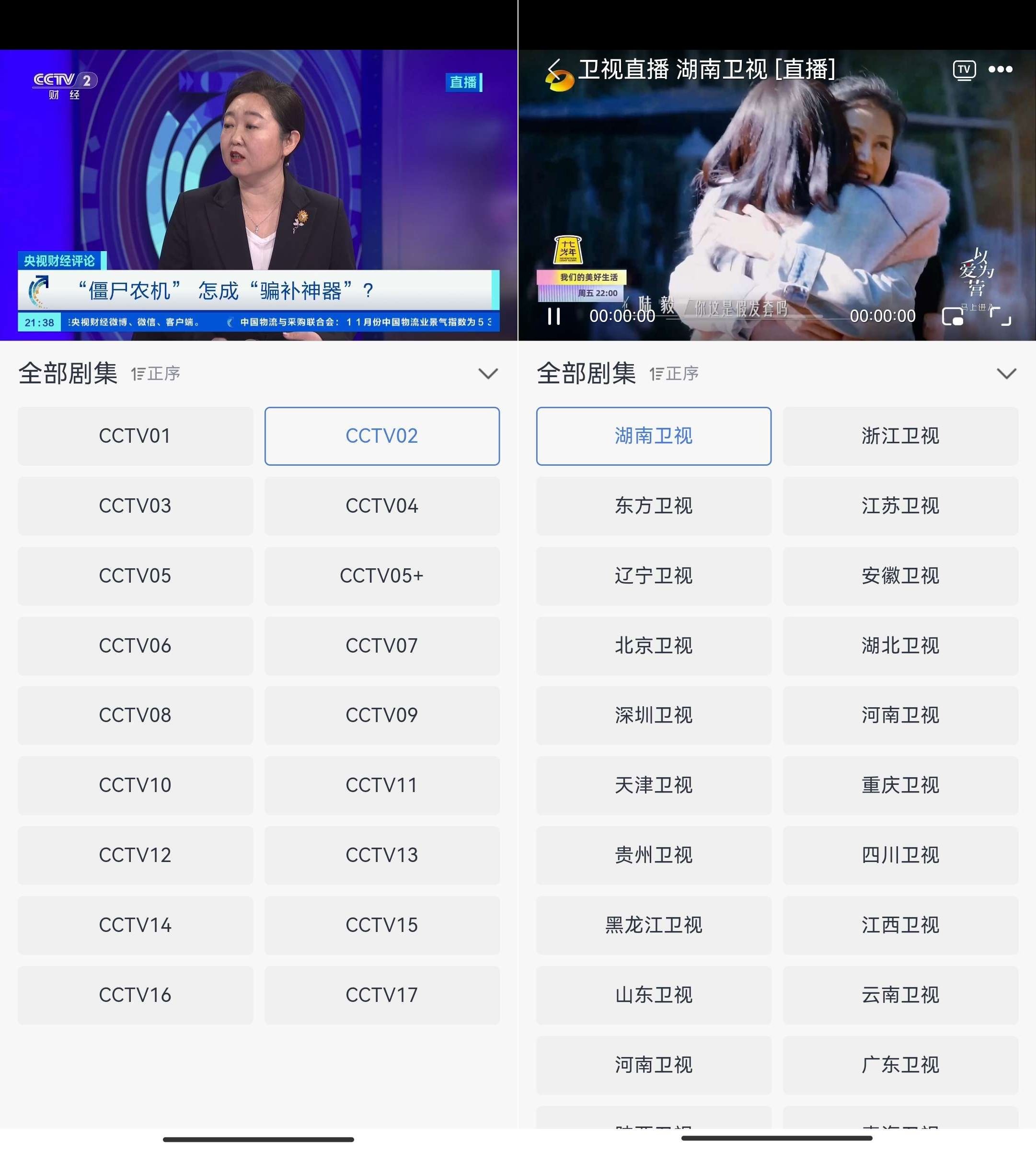Choose 黑龙江卫视 channel
The image size is (1036, 1150).
654,925
